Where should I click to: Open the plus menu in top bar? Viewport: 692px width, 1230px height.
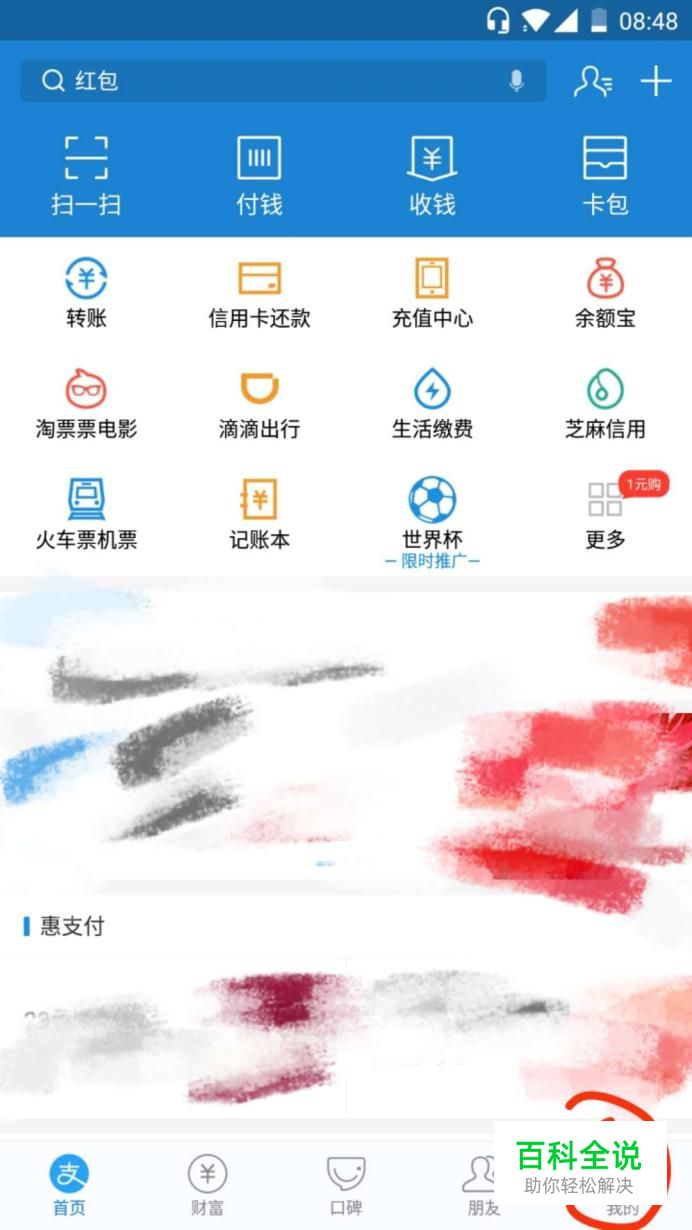point(656,81)
